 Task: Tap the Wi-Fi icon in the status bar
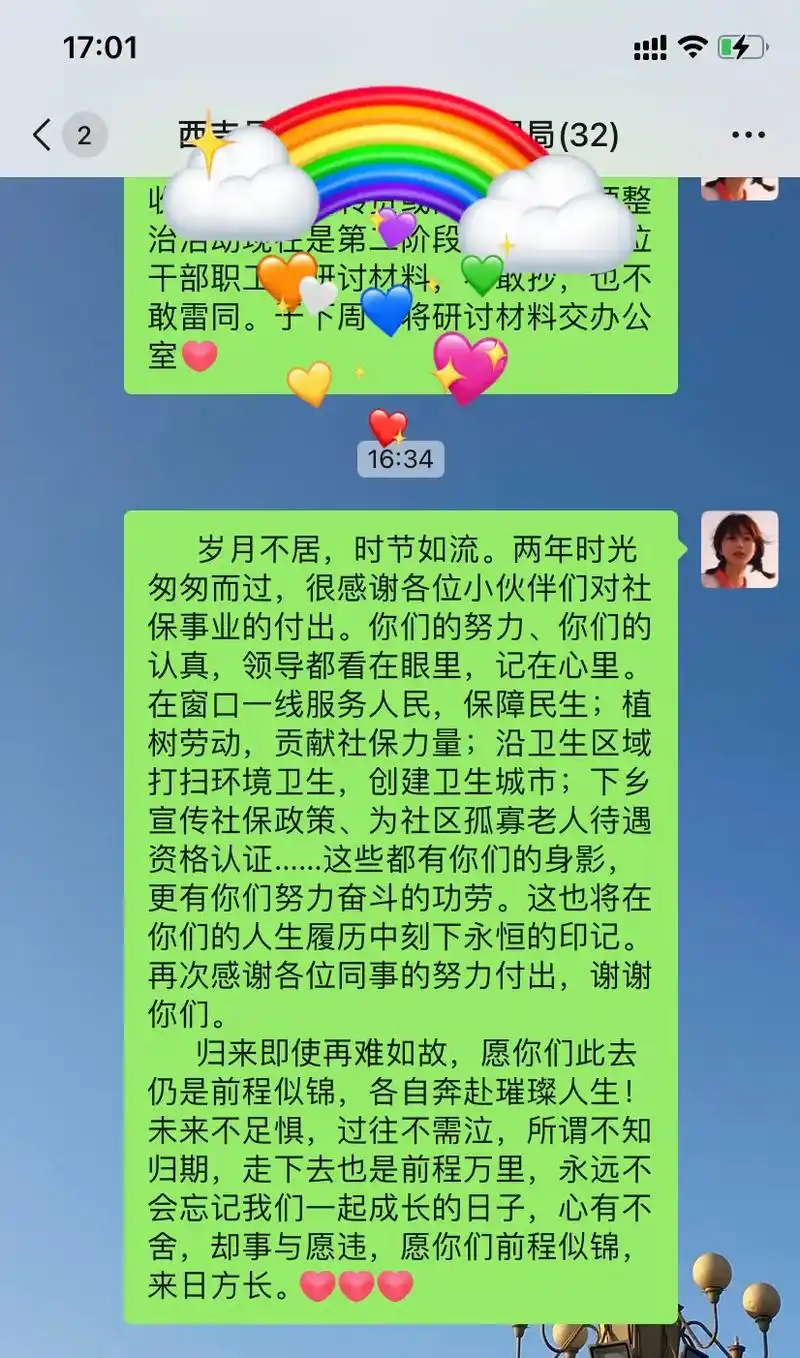(x=692, y=46)
